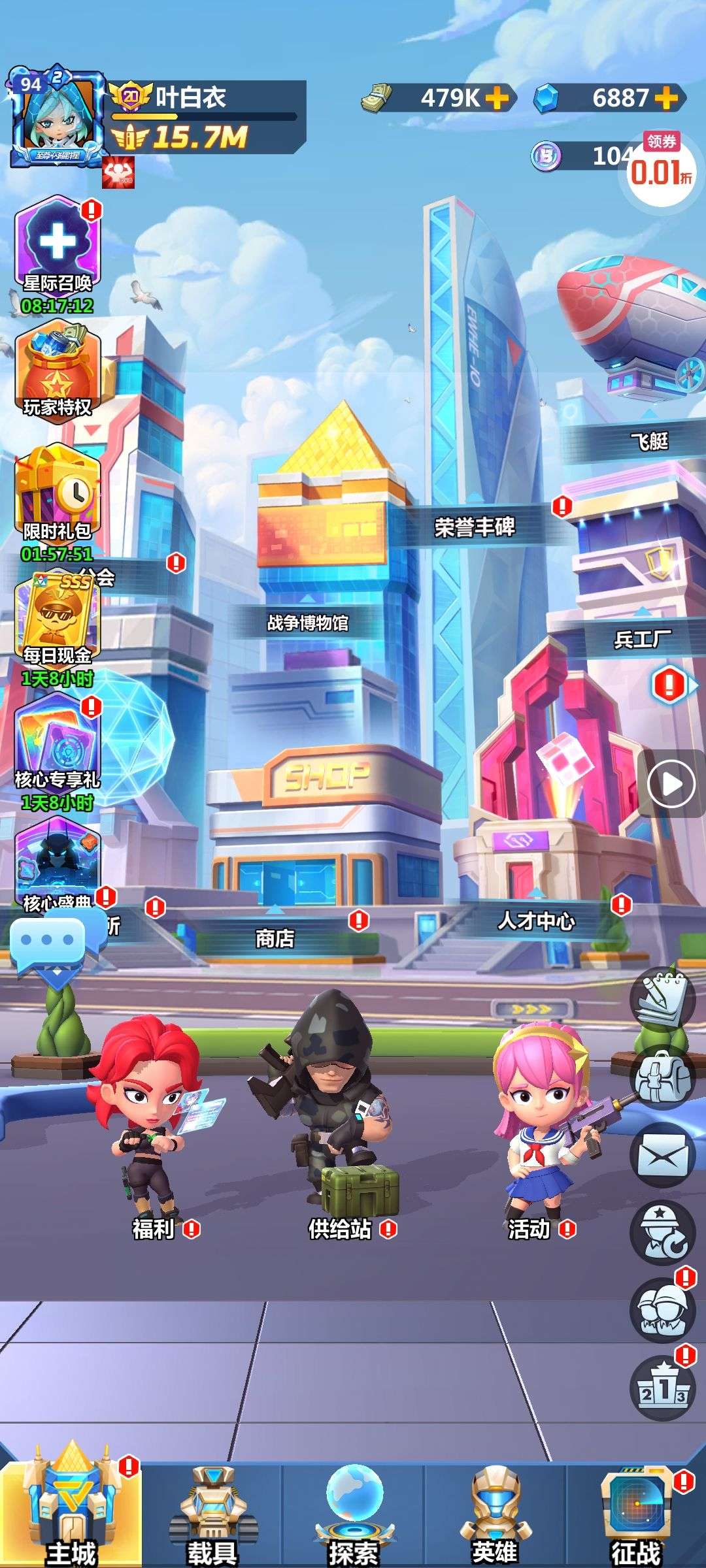Screen dimensions: 706x1568
Task: Open the 核心专享礼 core gift
Action: click(x=58, y=745)
